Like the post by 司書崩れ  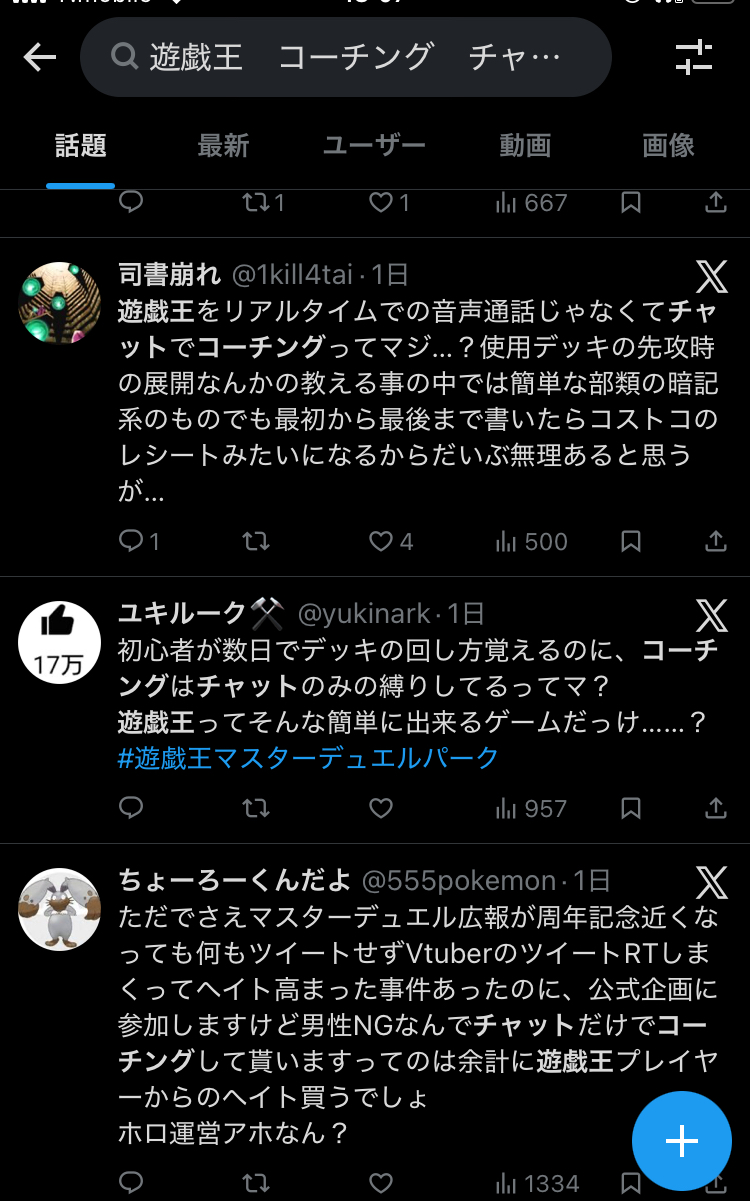coord(381,542)
